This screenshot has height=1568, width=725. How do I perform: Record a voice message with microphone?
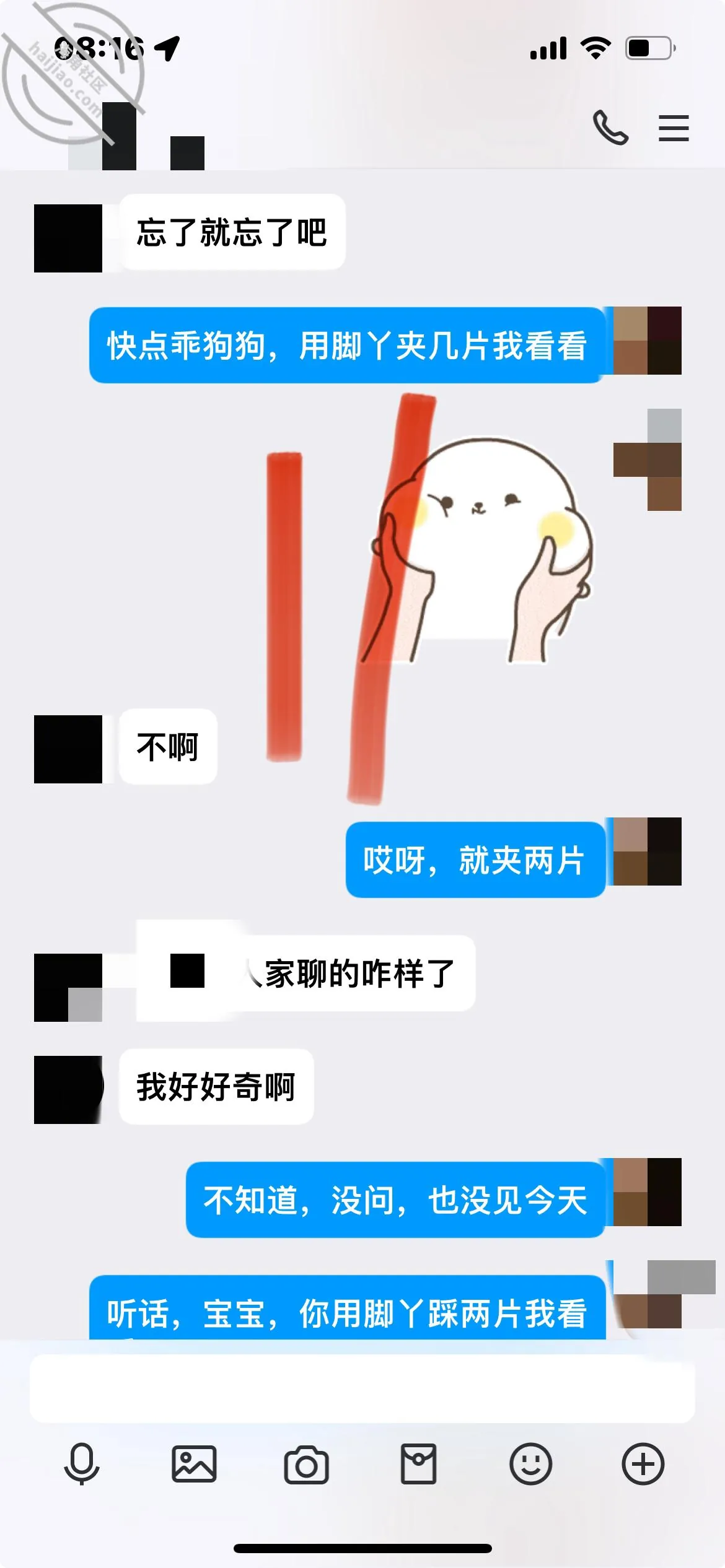82,1464
